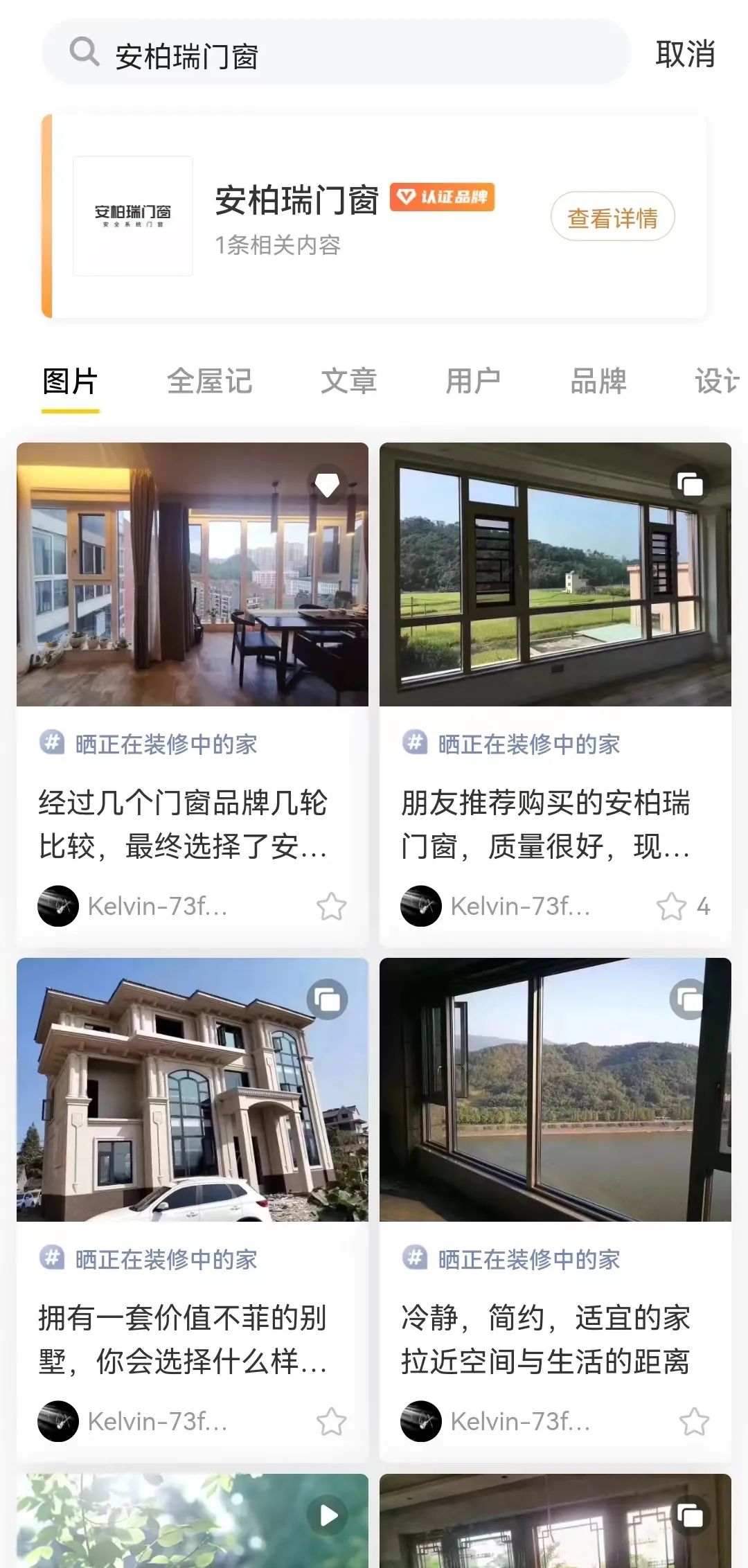Open the post 经过几个门窗品牌几轮比较
This screenshot has height=1568, width=748.
(183, 824)
